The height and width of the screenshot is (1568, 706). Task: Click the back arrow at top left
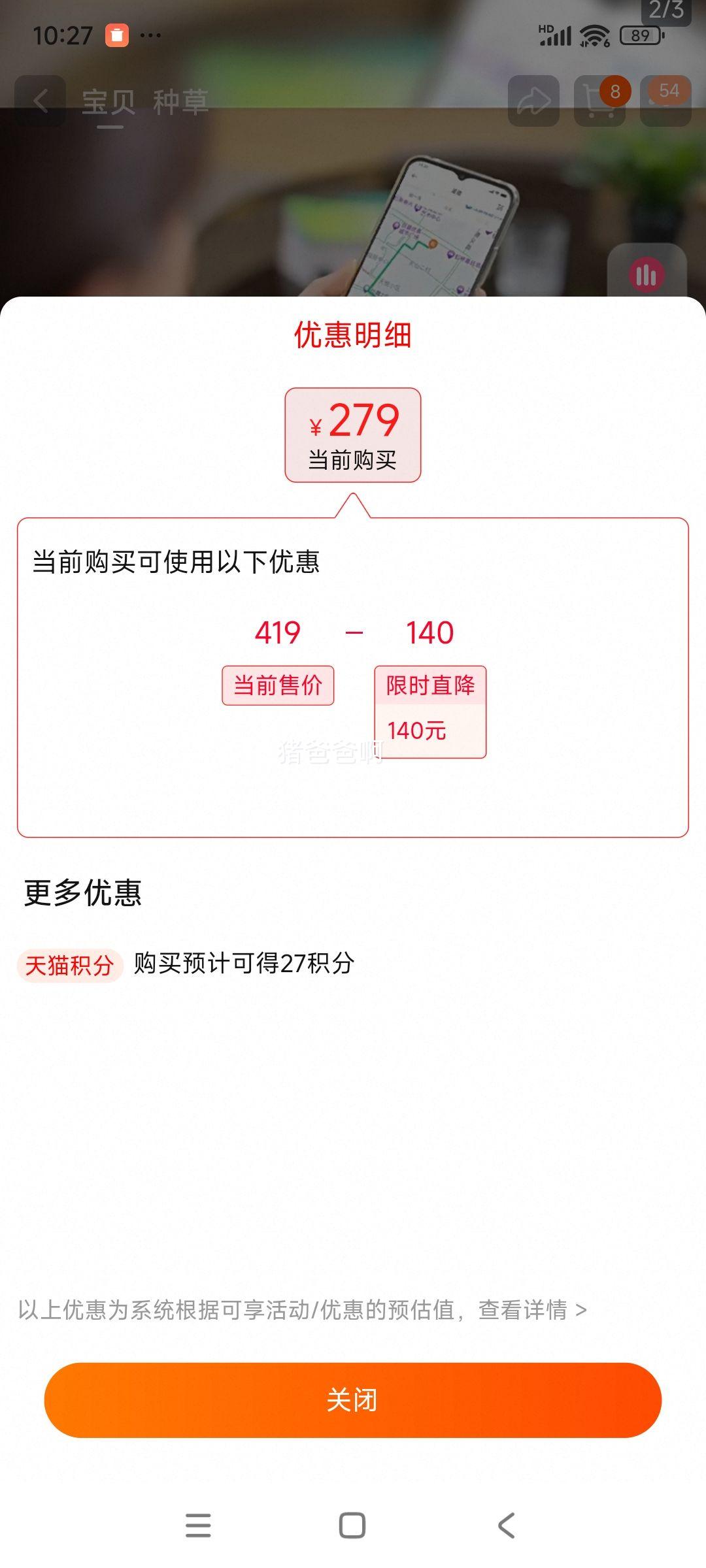point(41,101)
